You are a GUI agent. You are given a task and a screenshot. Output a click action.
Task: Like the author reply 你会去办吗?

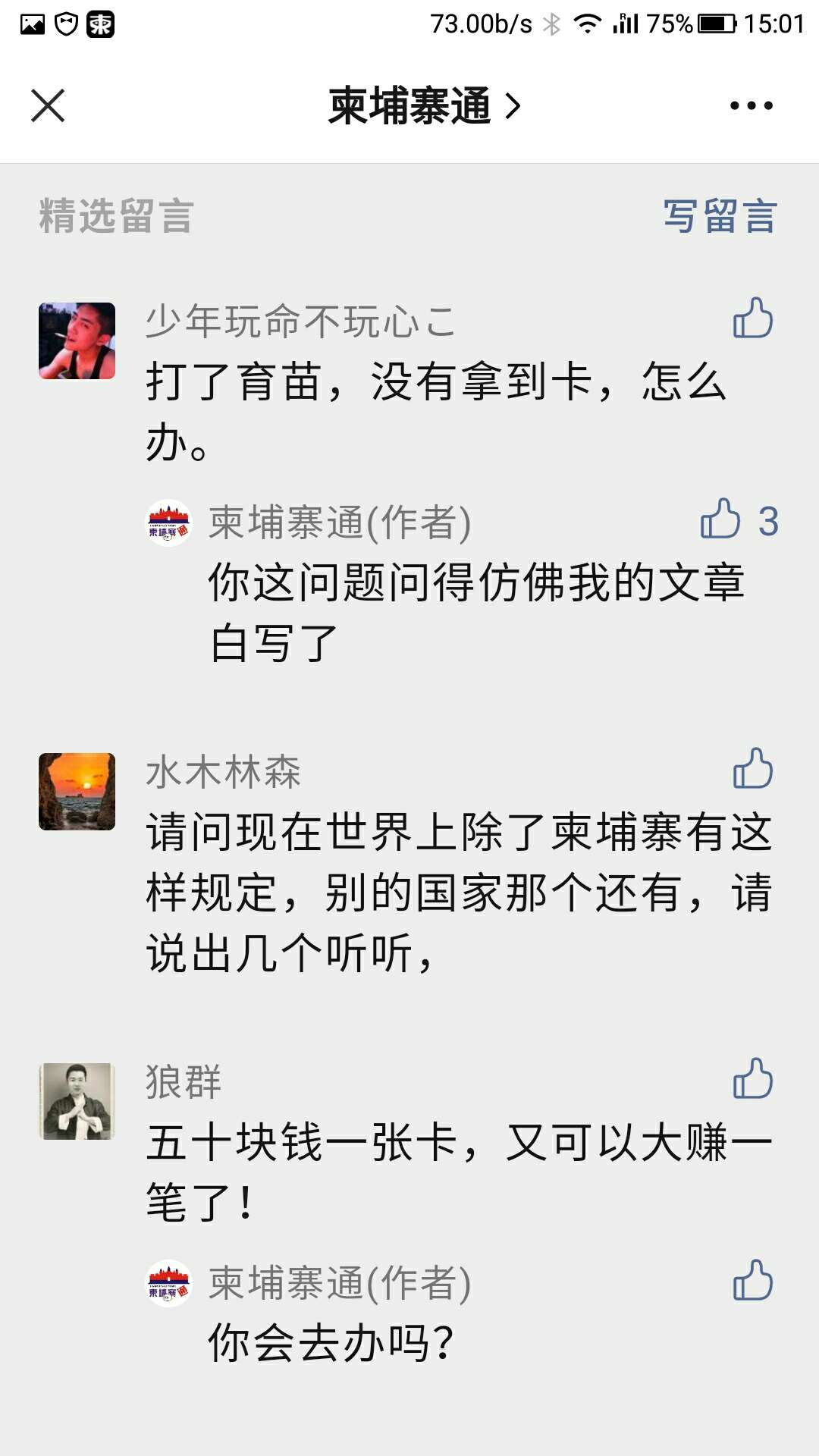click(752, 1280)
